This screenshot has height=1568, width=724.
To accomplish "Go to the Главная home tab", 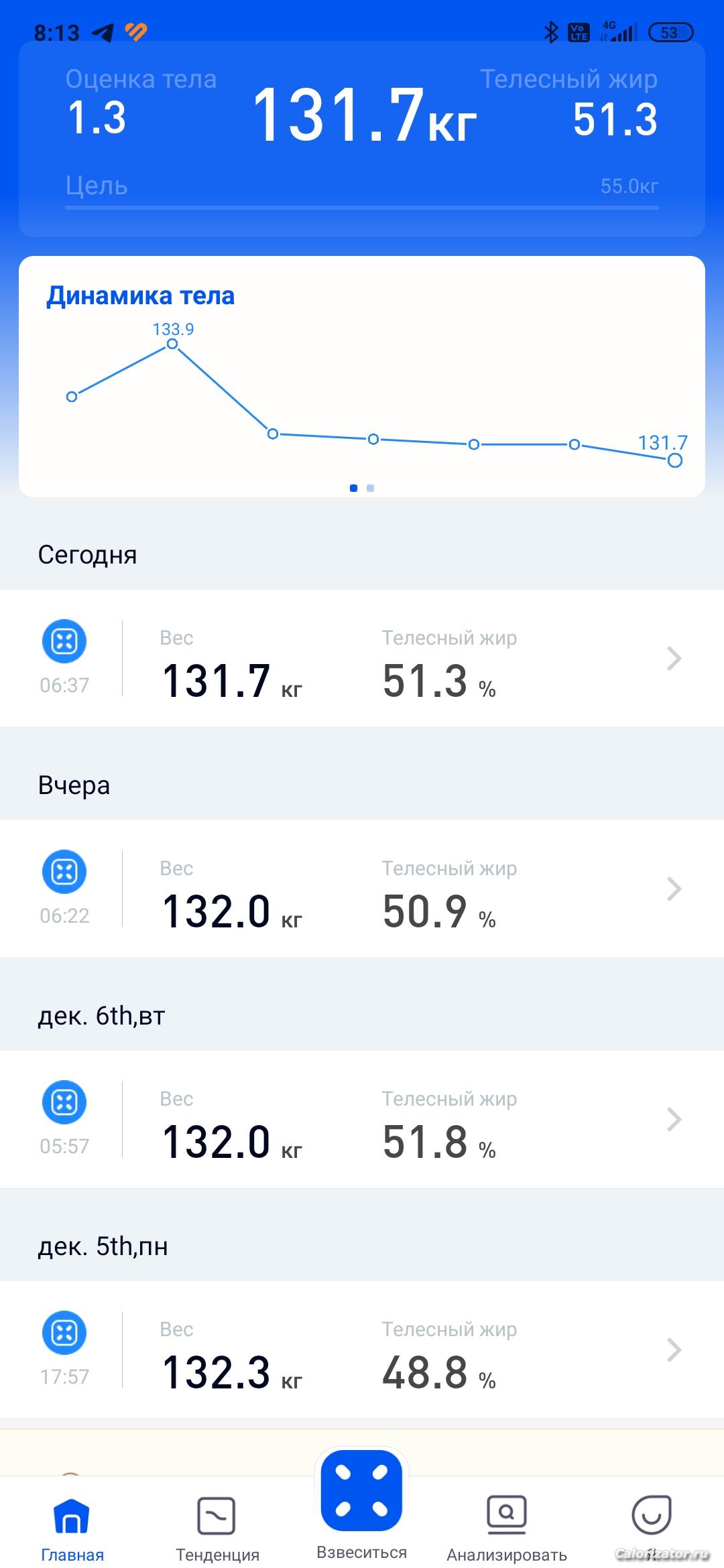I will 72,1527.
